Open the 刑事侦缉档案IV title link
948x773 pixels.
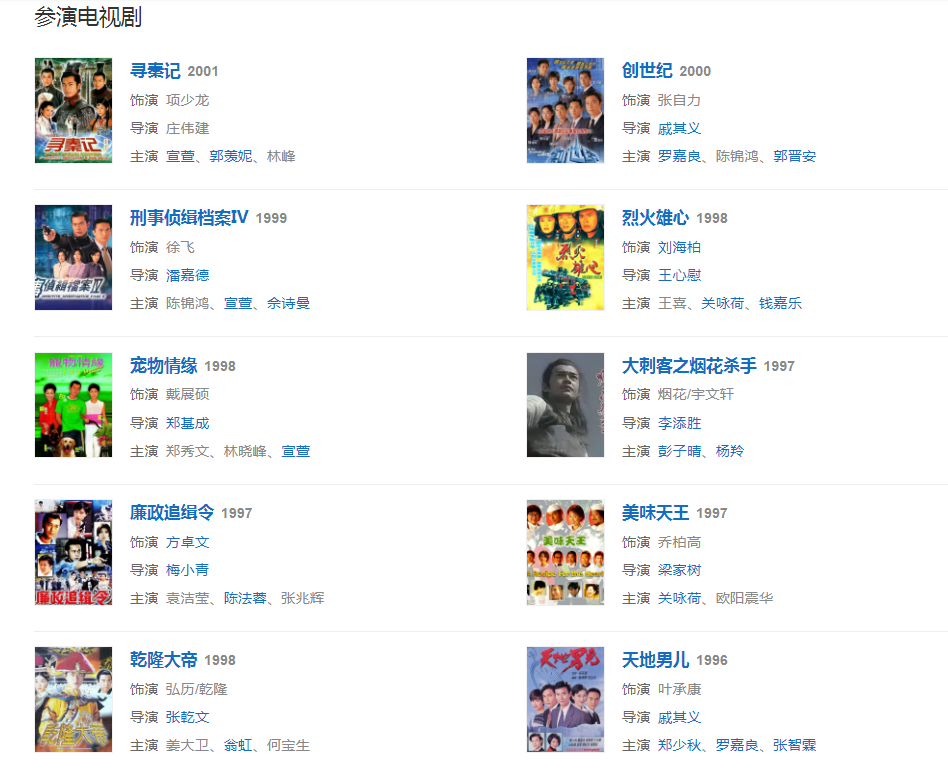click(189, 218)
